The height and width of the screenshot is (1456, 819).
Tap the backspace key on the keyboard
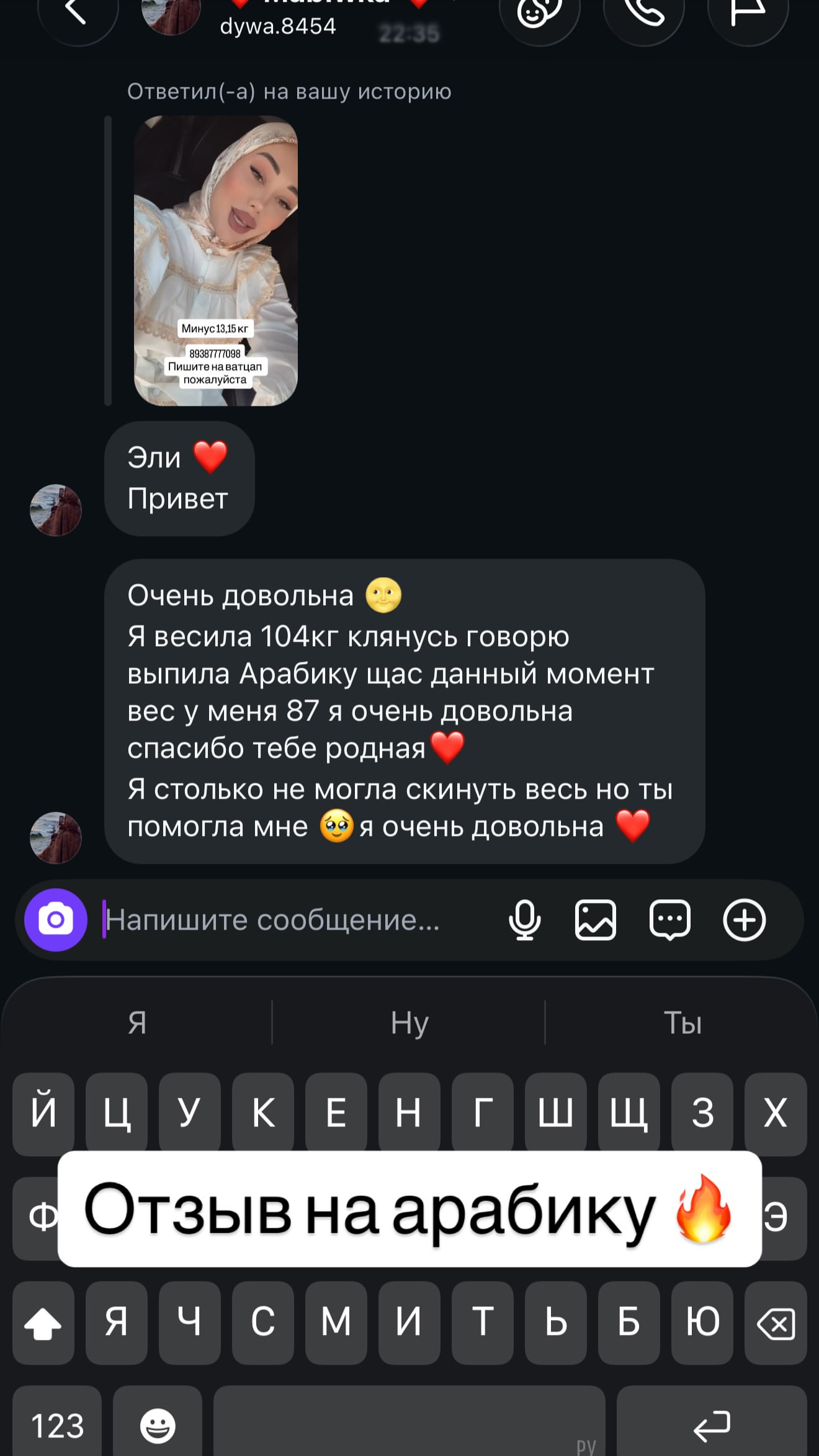(x=776, y=1323)
